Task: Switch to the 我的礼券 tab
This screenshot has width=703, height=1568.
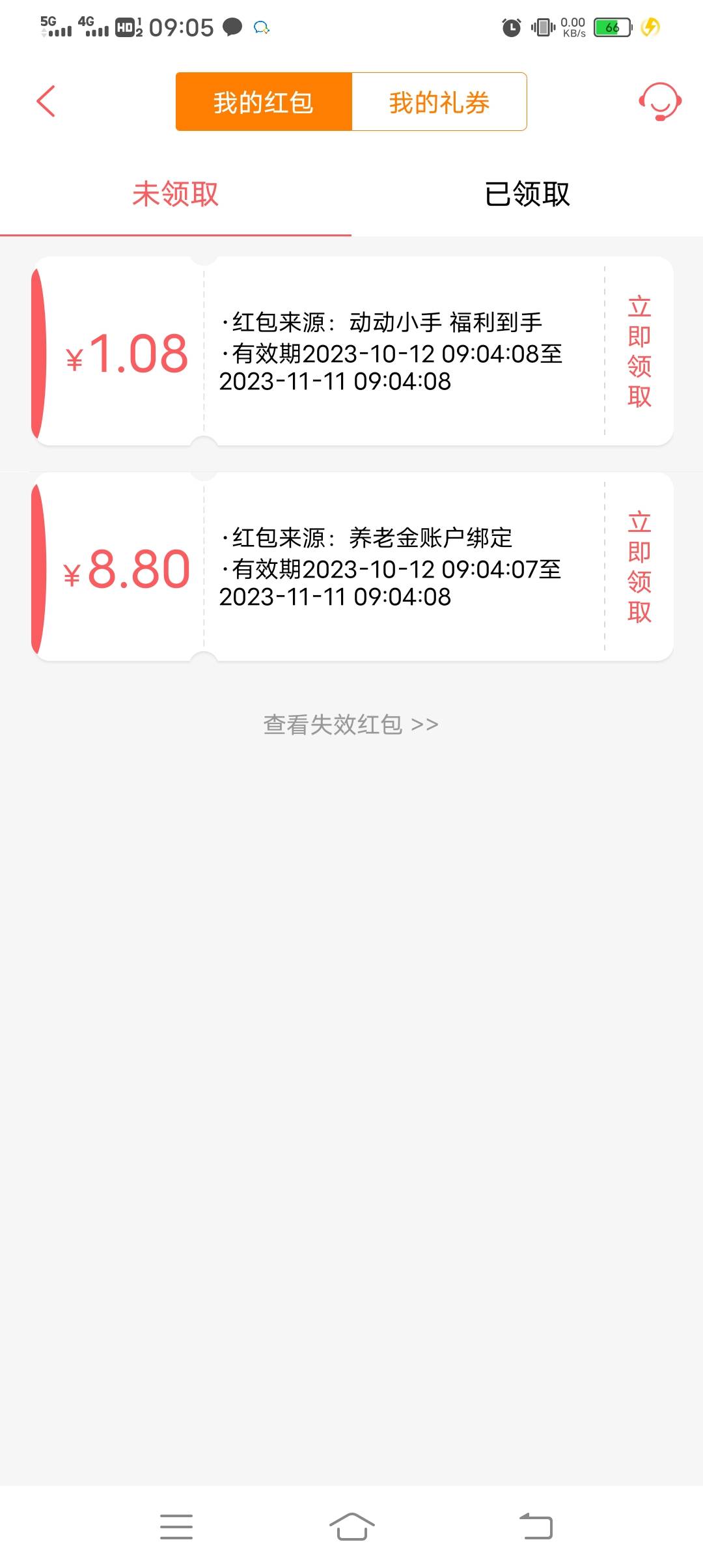Action: [439, 102]
